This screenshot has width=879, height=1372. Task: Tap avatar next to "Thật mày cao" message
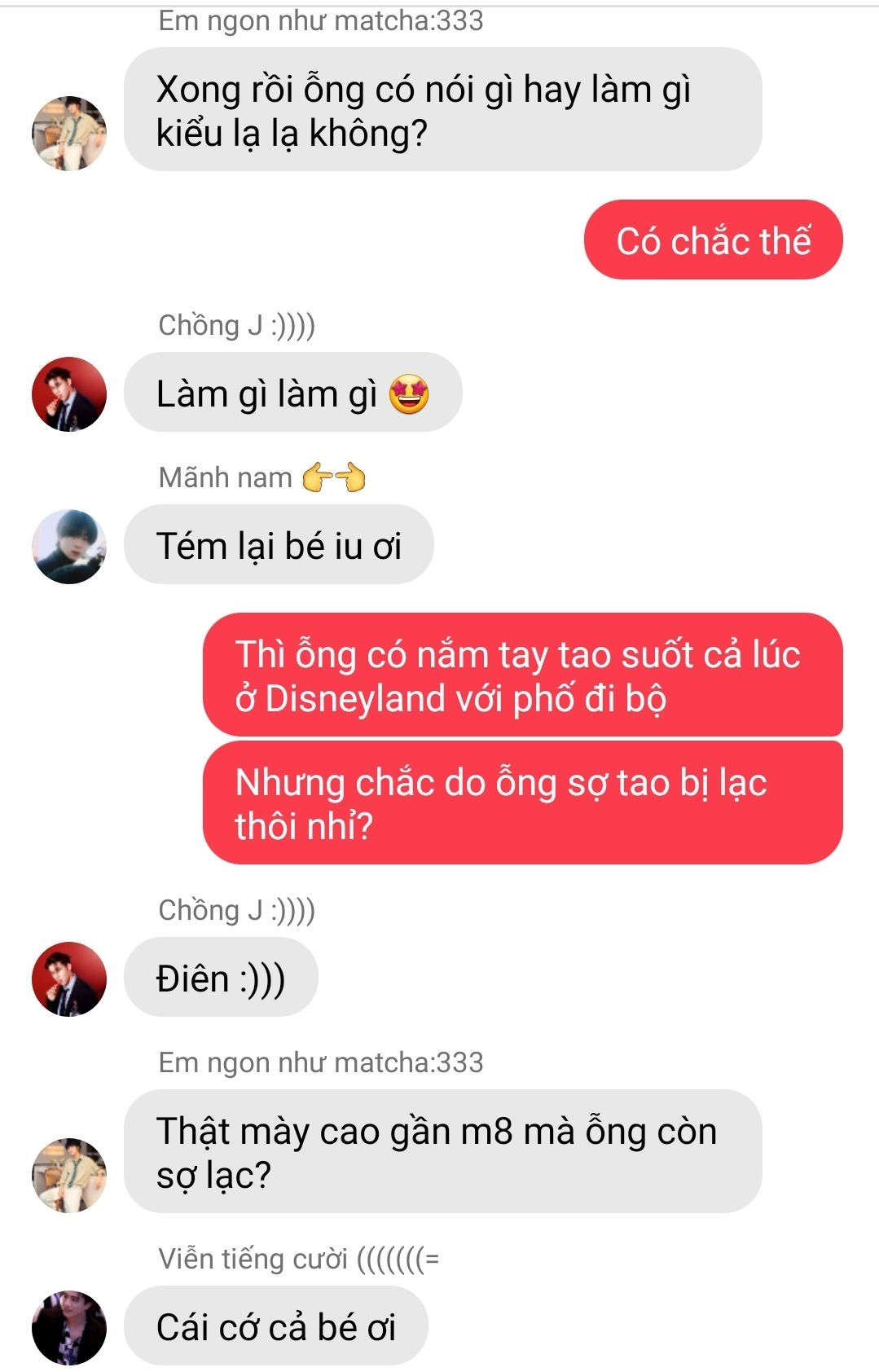(x=69, y=1175)
